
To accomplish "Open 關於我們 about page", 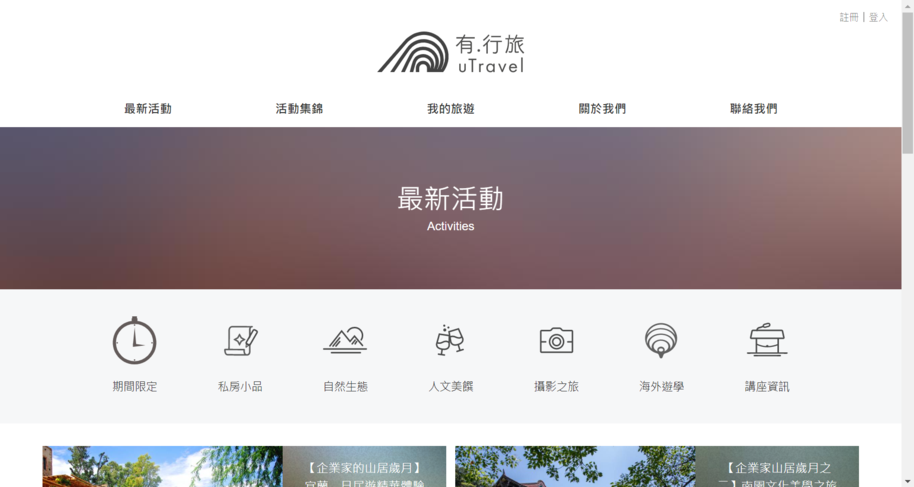I will click(602, 109).
